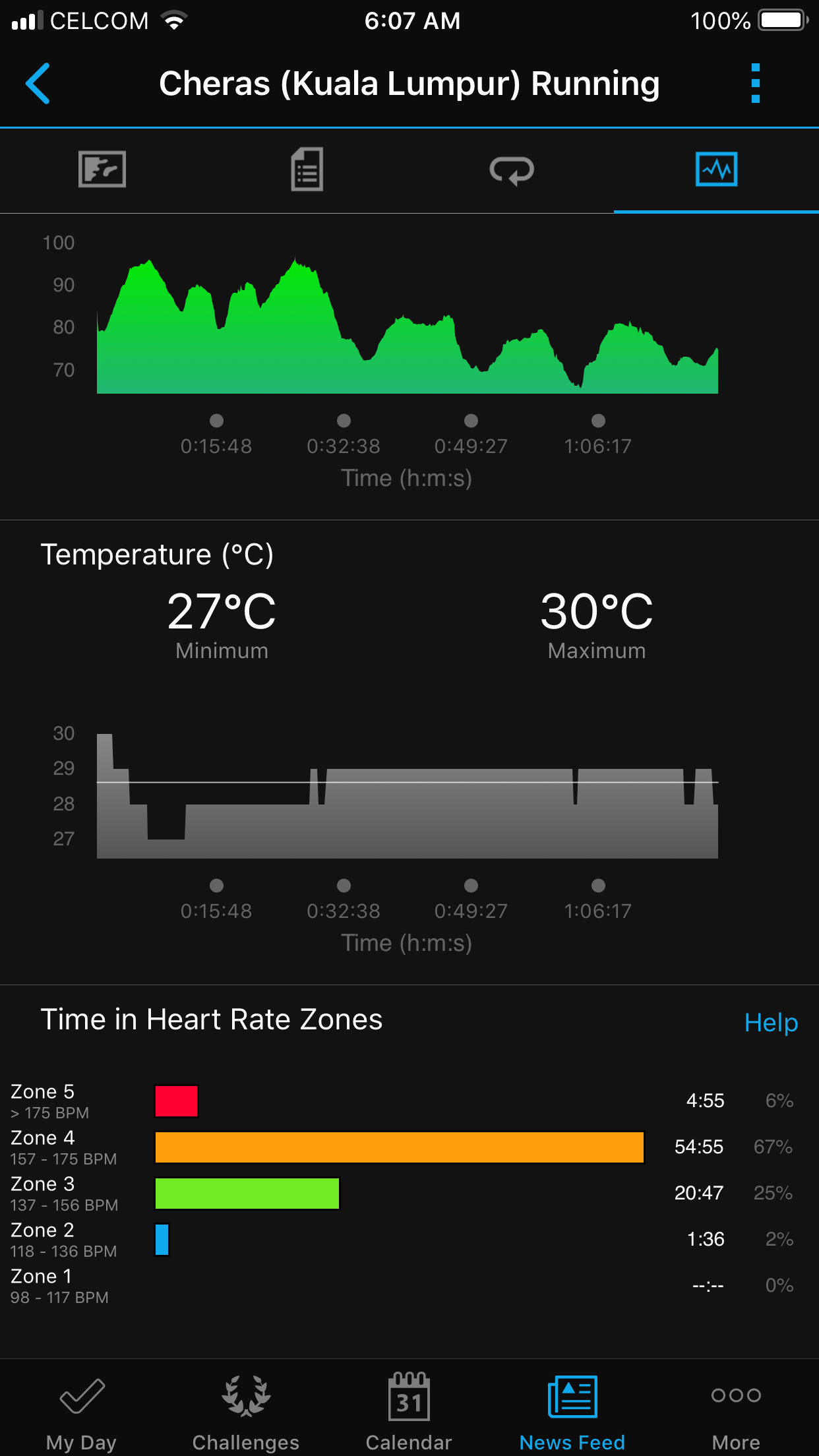The width and height of the screenshot is (819, 1456).
Task: Switch to the laps tab
Action: click(512, 169)
